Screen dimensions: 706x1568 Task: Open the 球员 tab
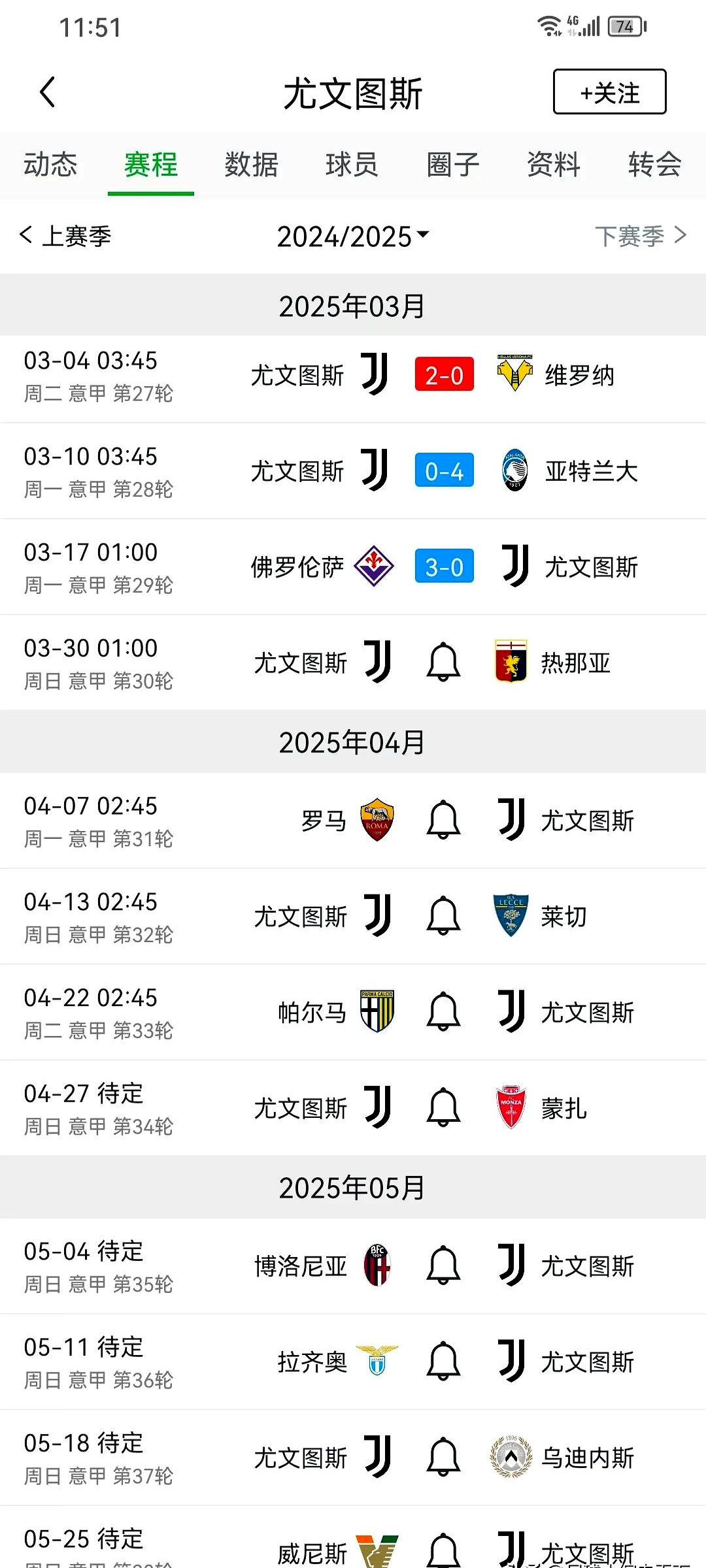[x=351, y=165]
